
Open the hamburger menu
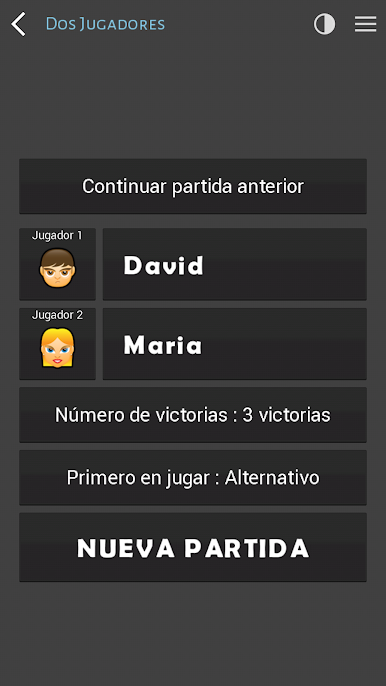[365, 24]
